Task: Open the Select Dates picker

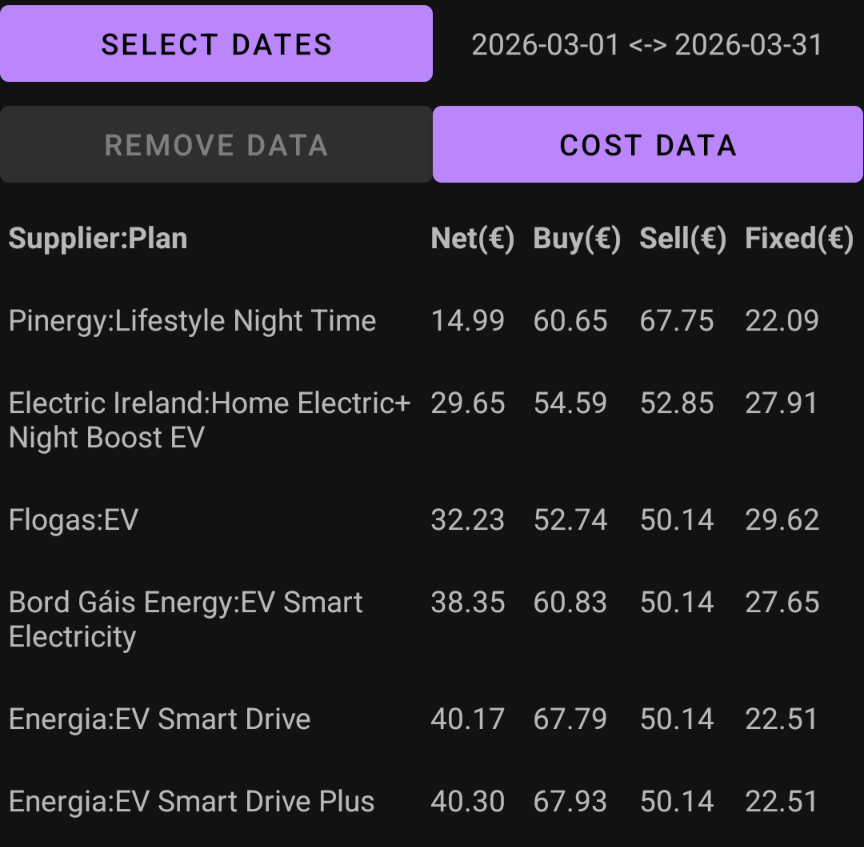Action: (x=216, y=44)
